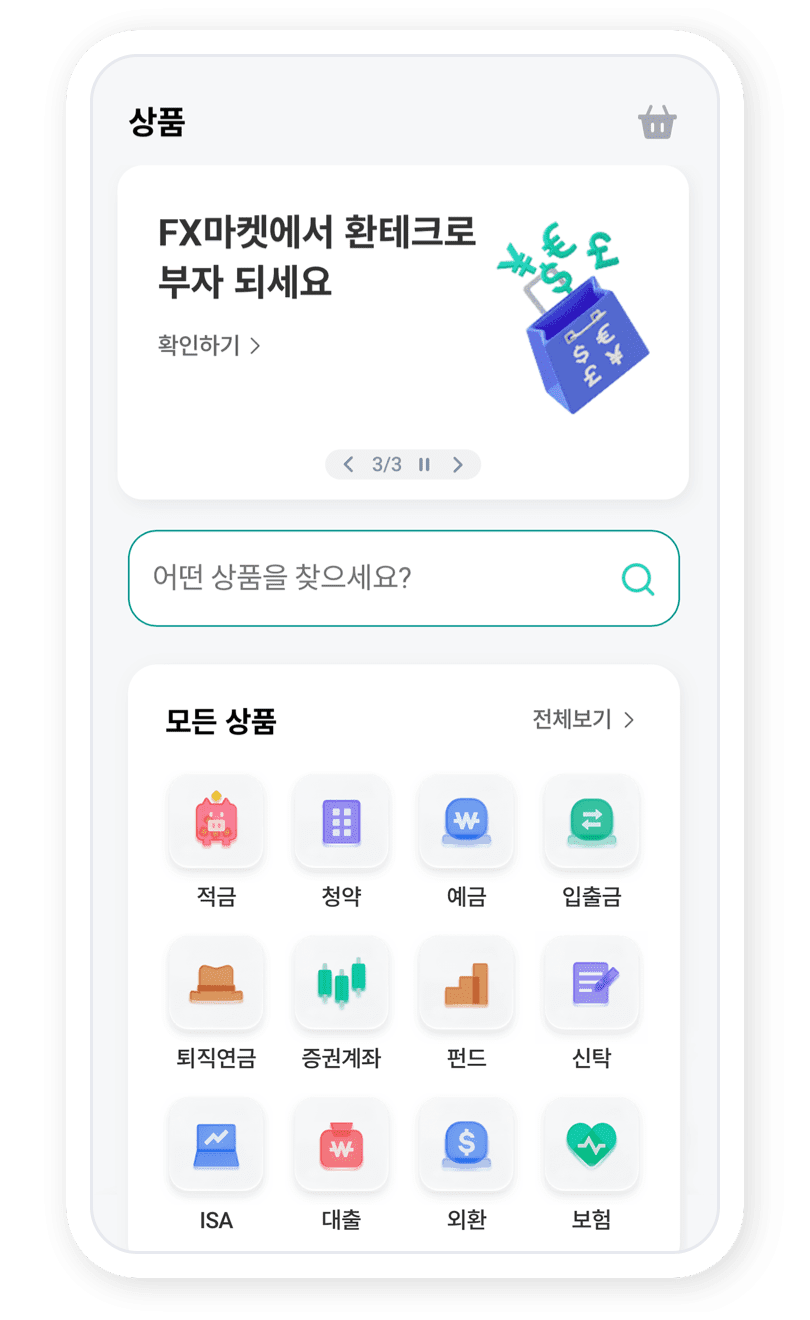
Task: Open the 적금 product category
Action: [216, 823]
